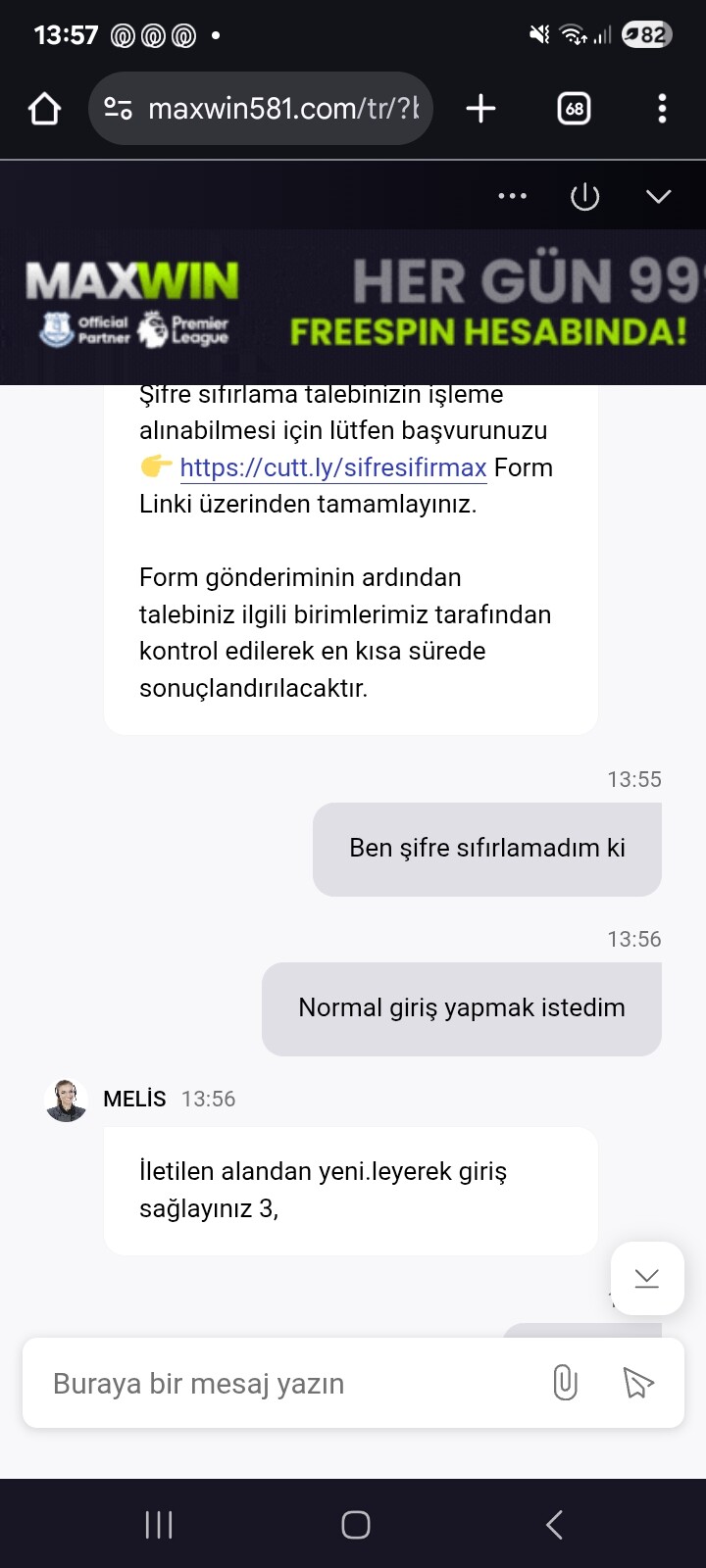This screenshot has width=706, height=1568.
Task: Go back using the system back button
Action: click(554, 1525)
